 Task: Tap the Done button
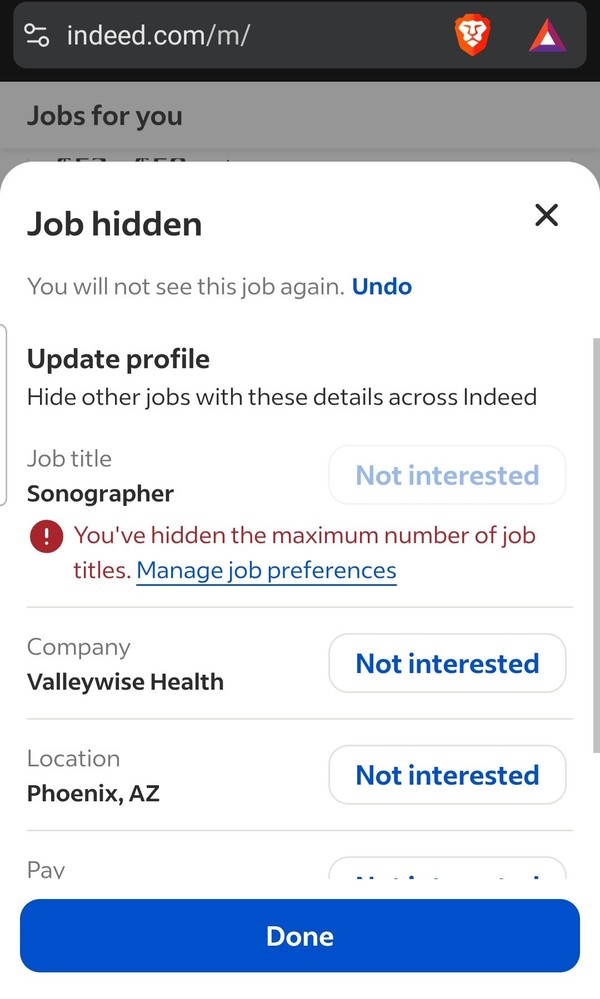(300, 936)
